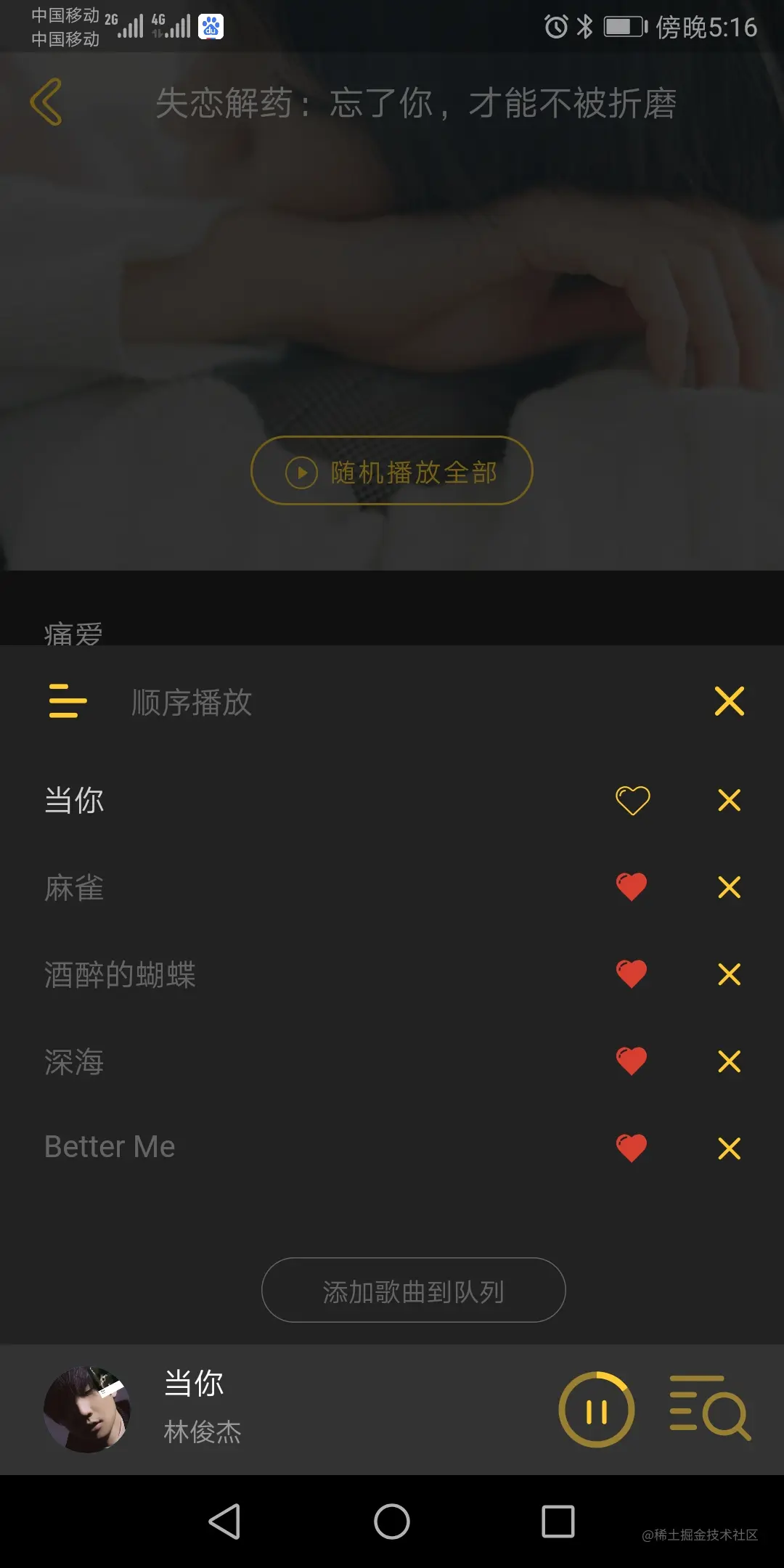This screenshot has width=784, height=1568.
Task: Unlike the song Better Me
Action: click(x=632, y=1148)
